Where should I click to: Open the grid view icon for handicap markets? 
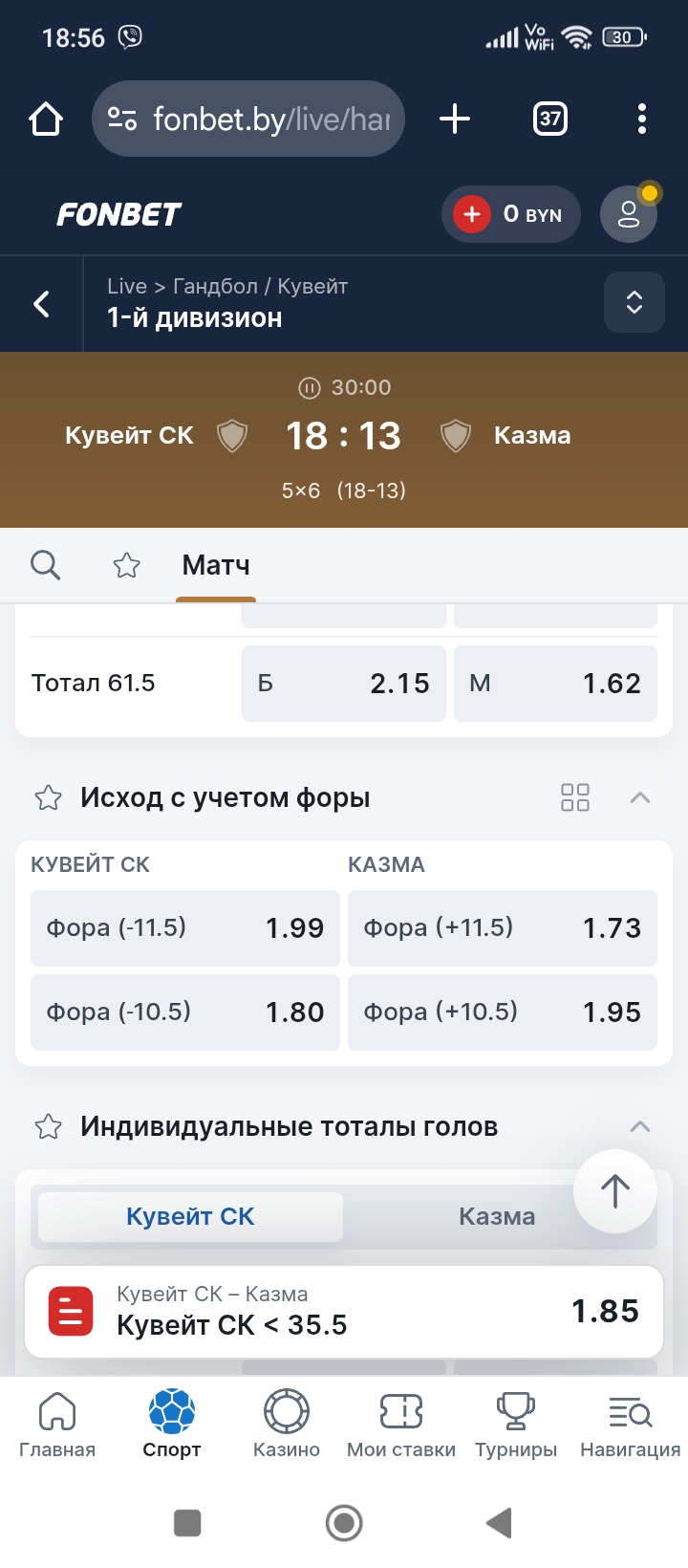coord(575,797)
